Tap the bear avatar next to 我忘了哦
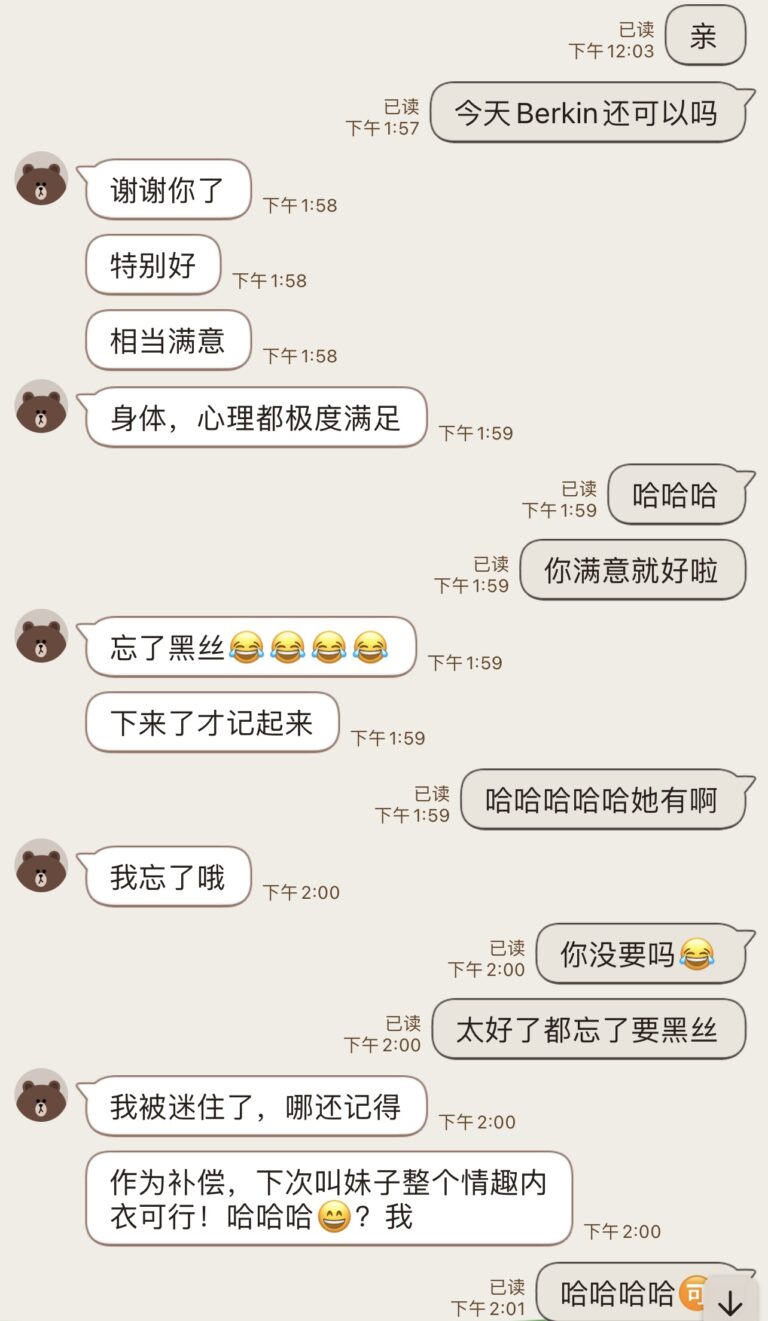This screenshot has width=768, height=1321. point(41,866)
